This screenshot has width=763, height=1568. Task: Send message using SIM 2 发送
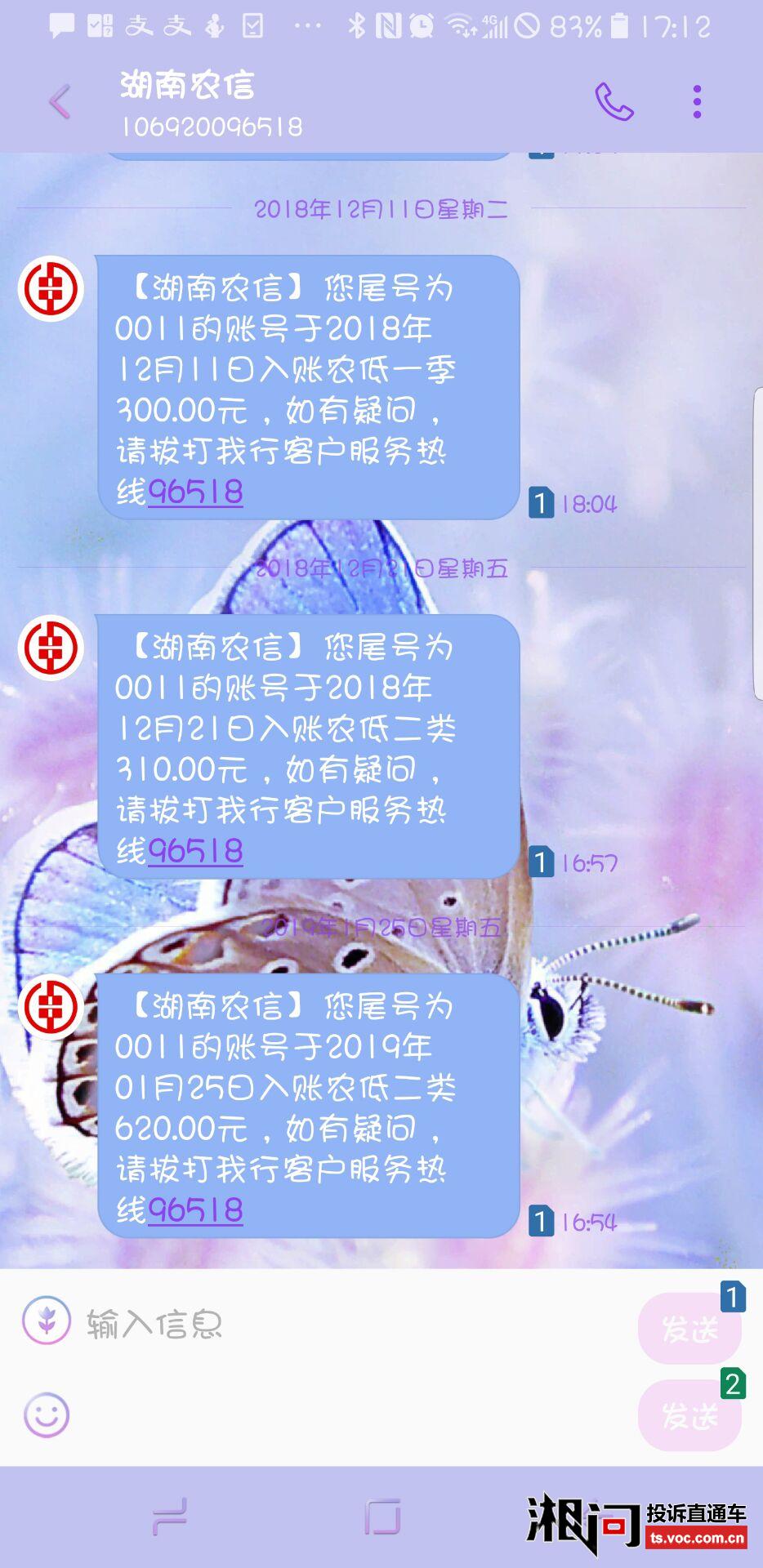pos(689,1415)
